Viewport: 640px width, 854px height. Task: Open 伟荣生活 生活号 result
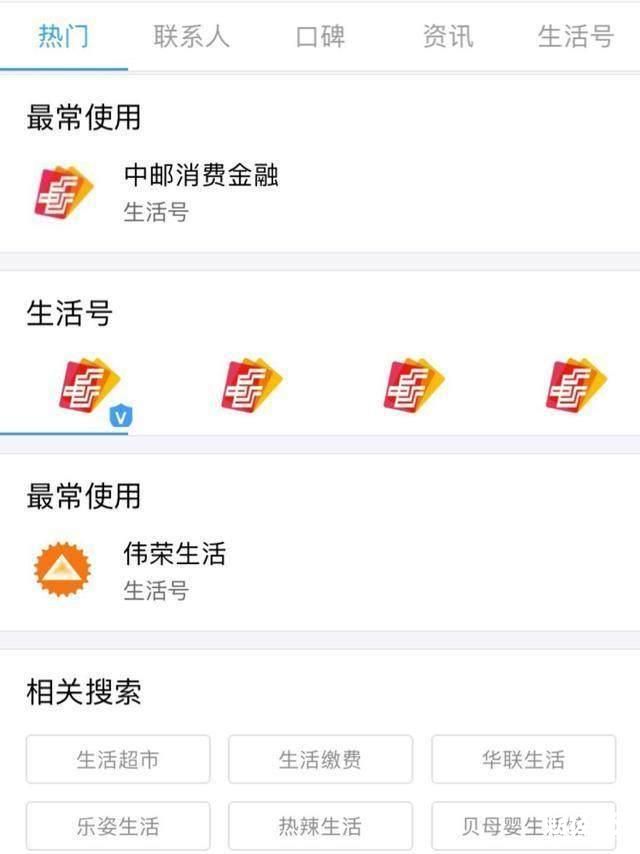point(175,570)
